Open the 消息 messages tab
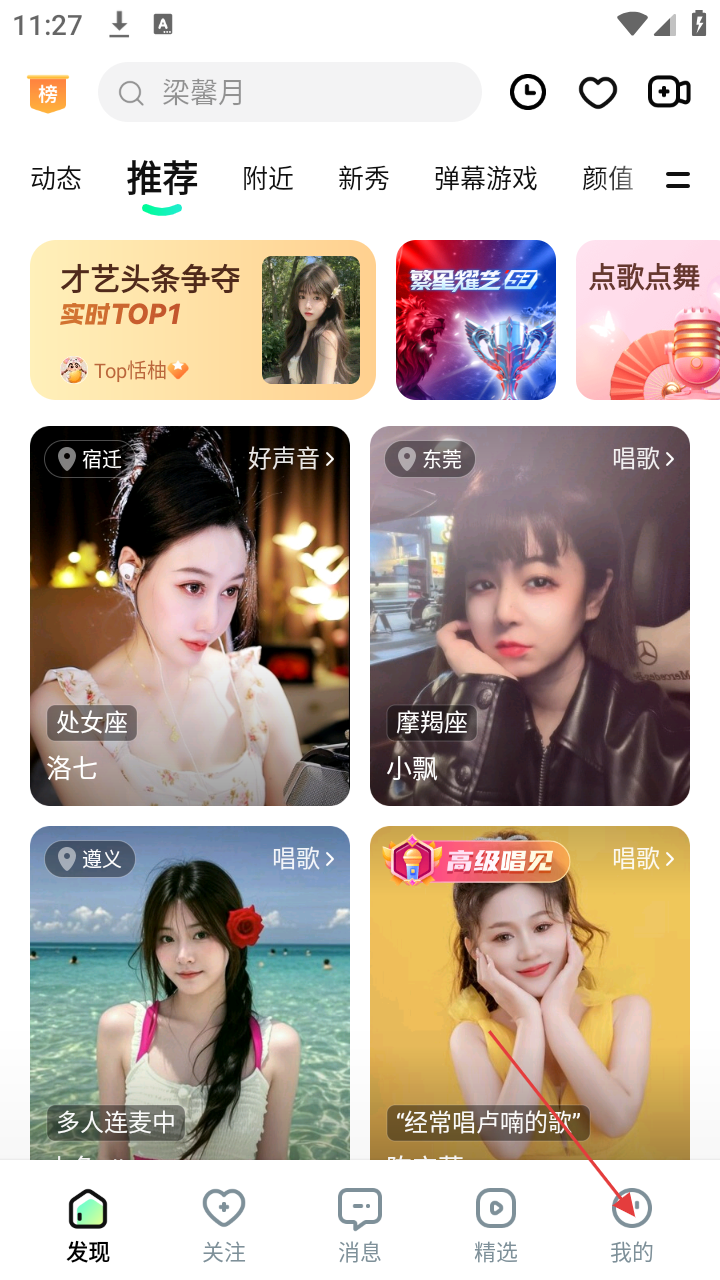This screenshot has width=720, height=1280. tap(359, 1225)
